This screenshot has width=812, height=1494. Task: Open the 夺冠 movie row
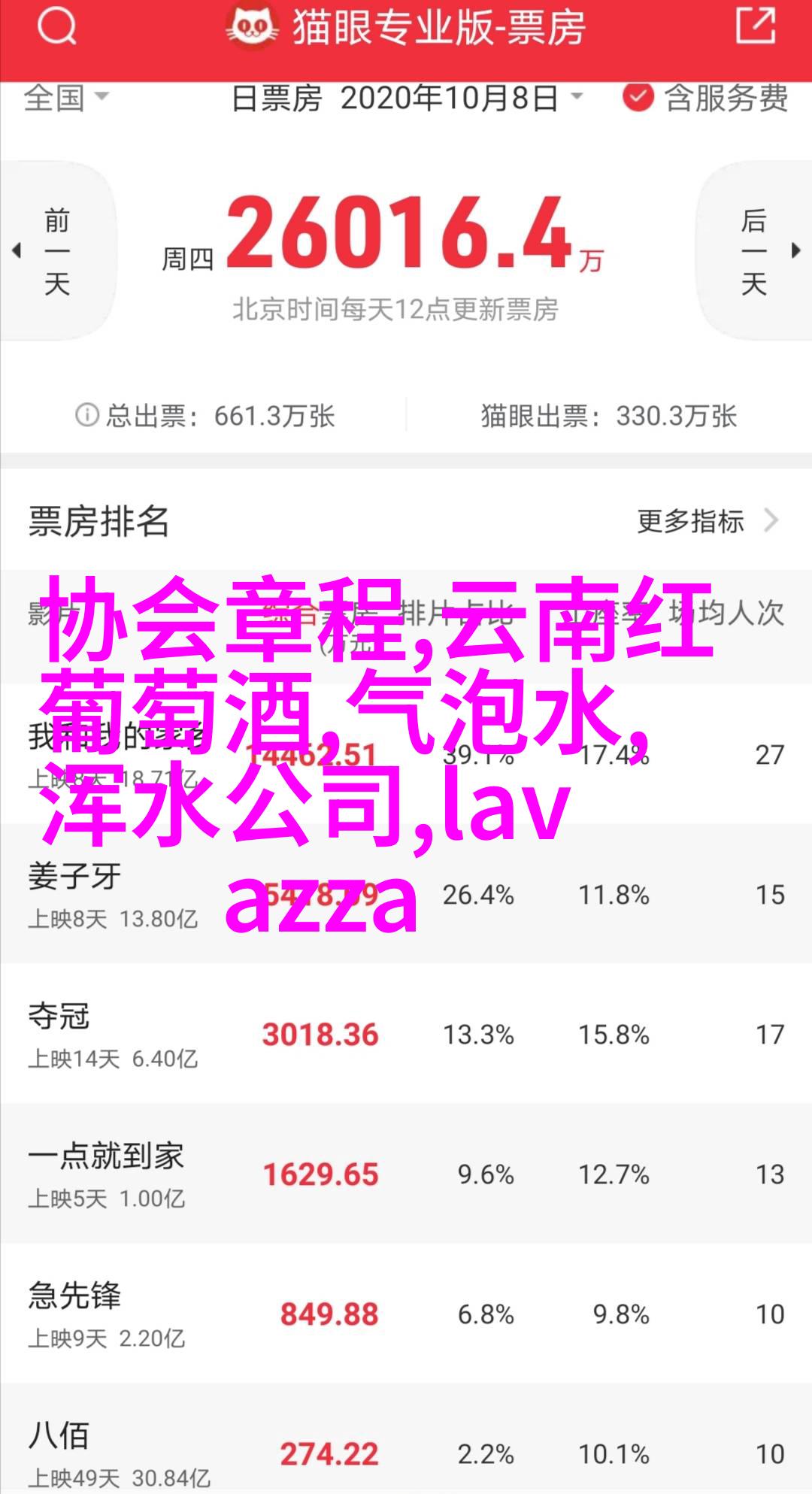click(406, 1035)
